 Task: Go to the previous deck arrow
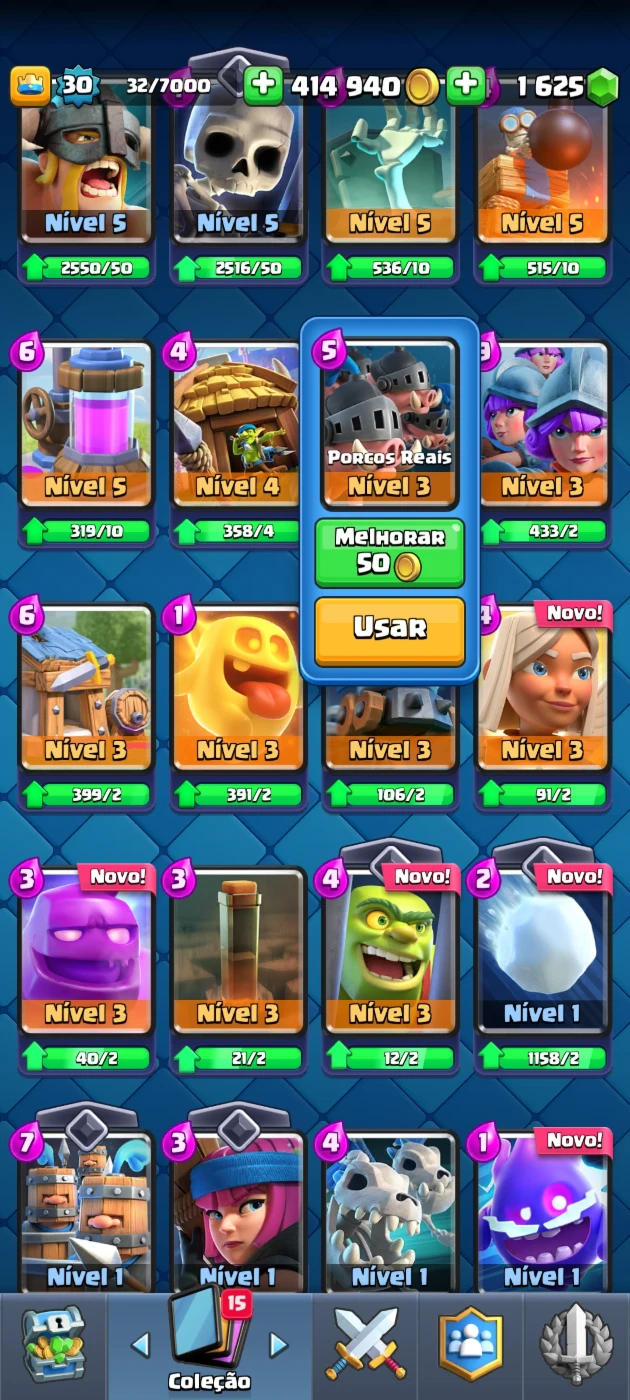(140, 1345)
